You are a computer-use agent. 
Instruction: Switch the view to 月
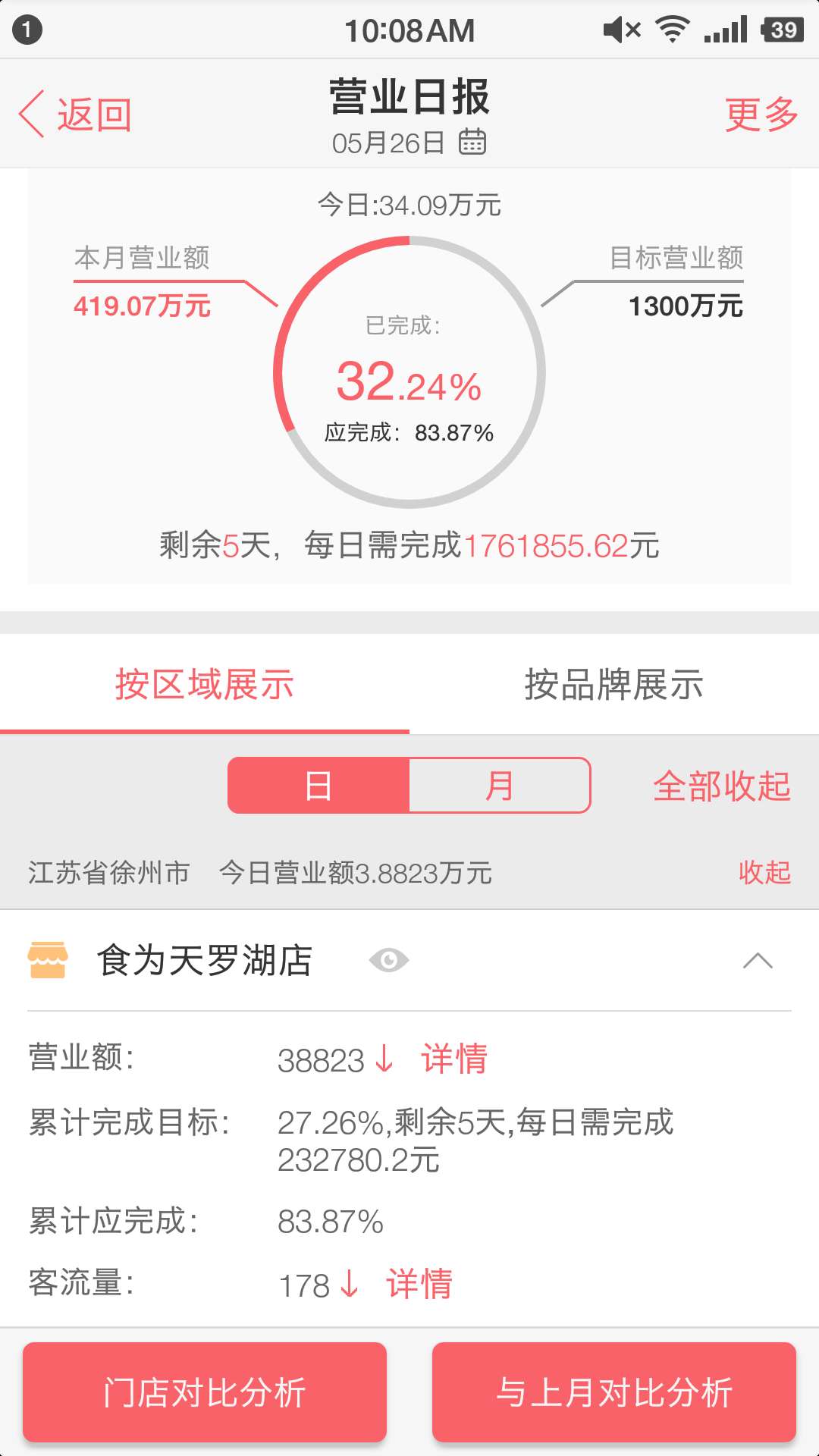[500, 785]
